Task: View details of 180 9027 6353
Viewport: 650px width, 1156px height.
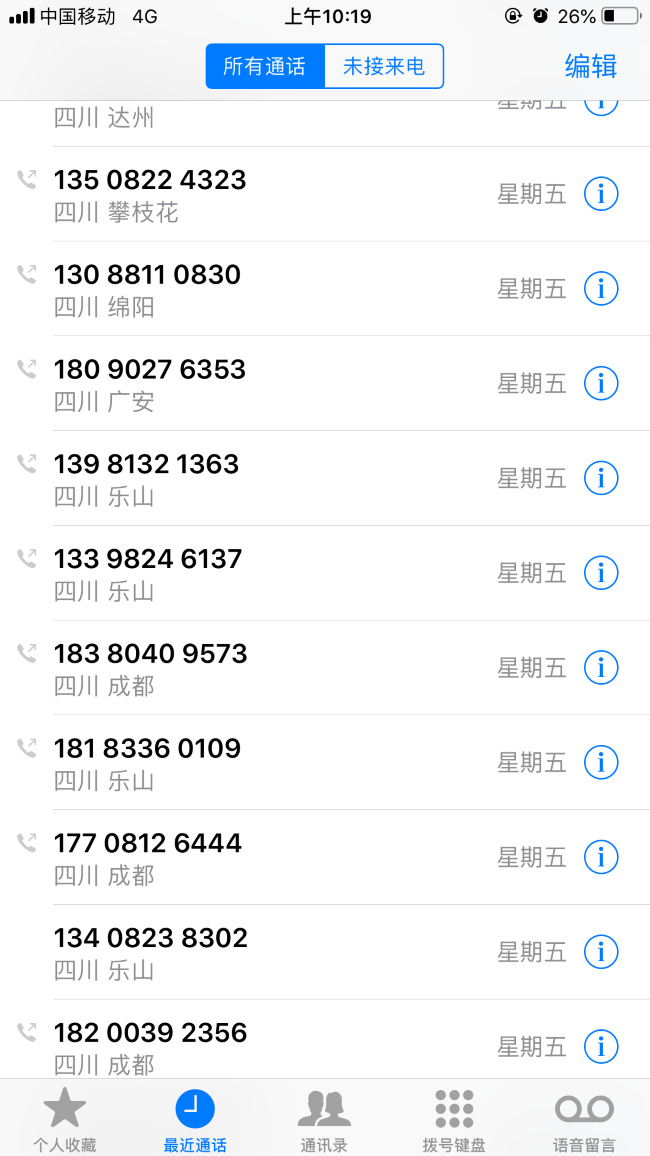Action: pyautogui.click(x=601, y=383)
